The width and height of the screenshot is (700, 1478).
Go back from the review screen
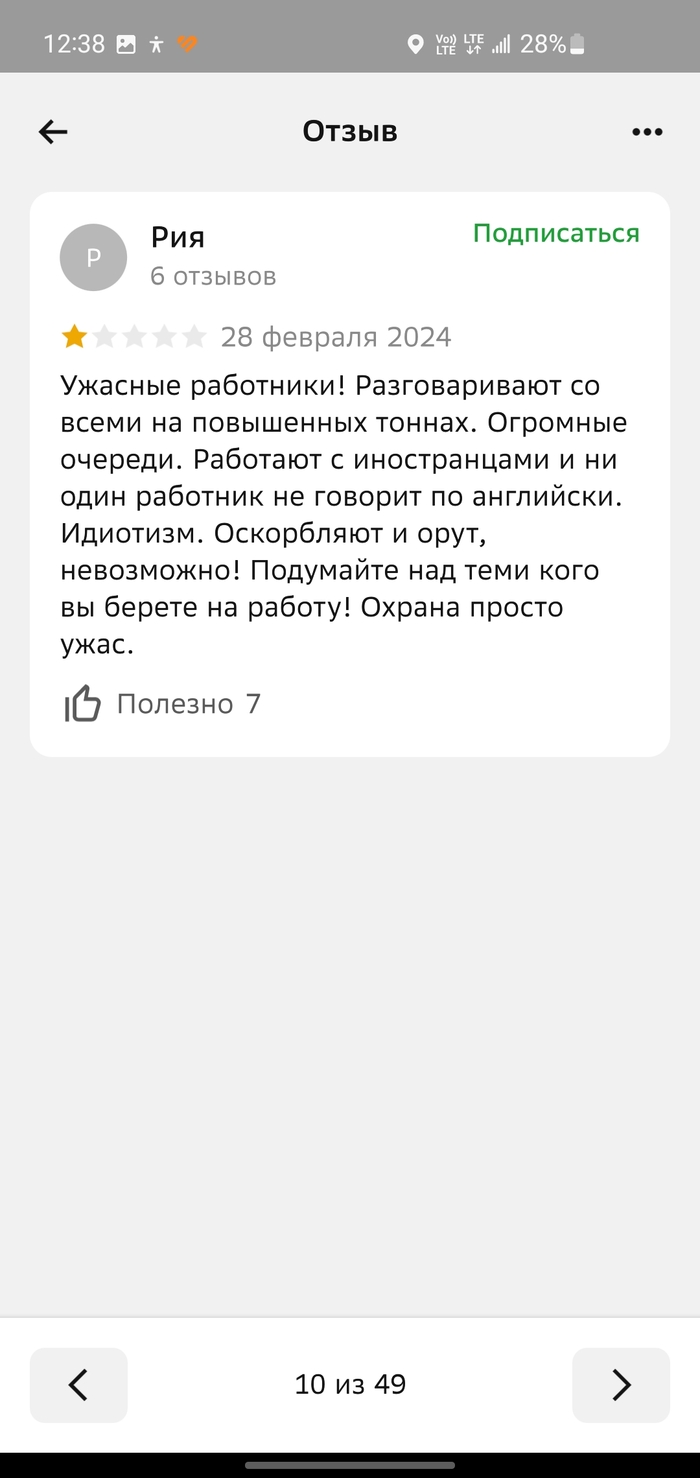(x=53, y=132)
